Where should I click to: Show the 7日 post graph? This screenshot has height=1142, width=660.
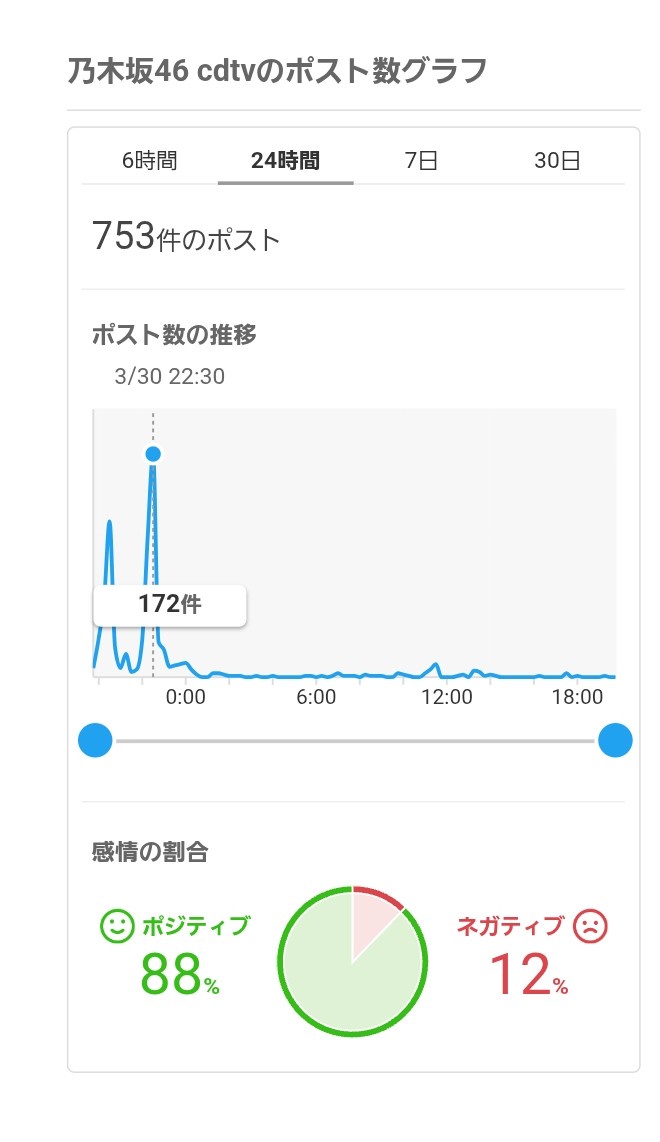tap(421, 160)
